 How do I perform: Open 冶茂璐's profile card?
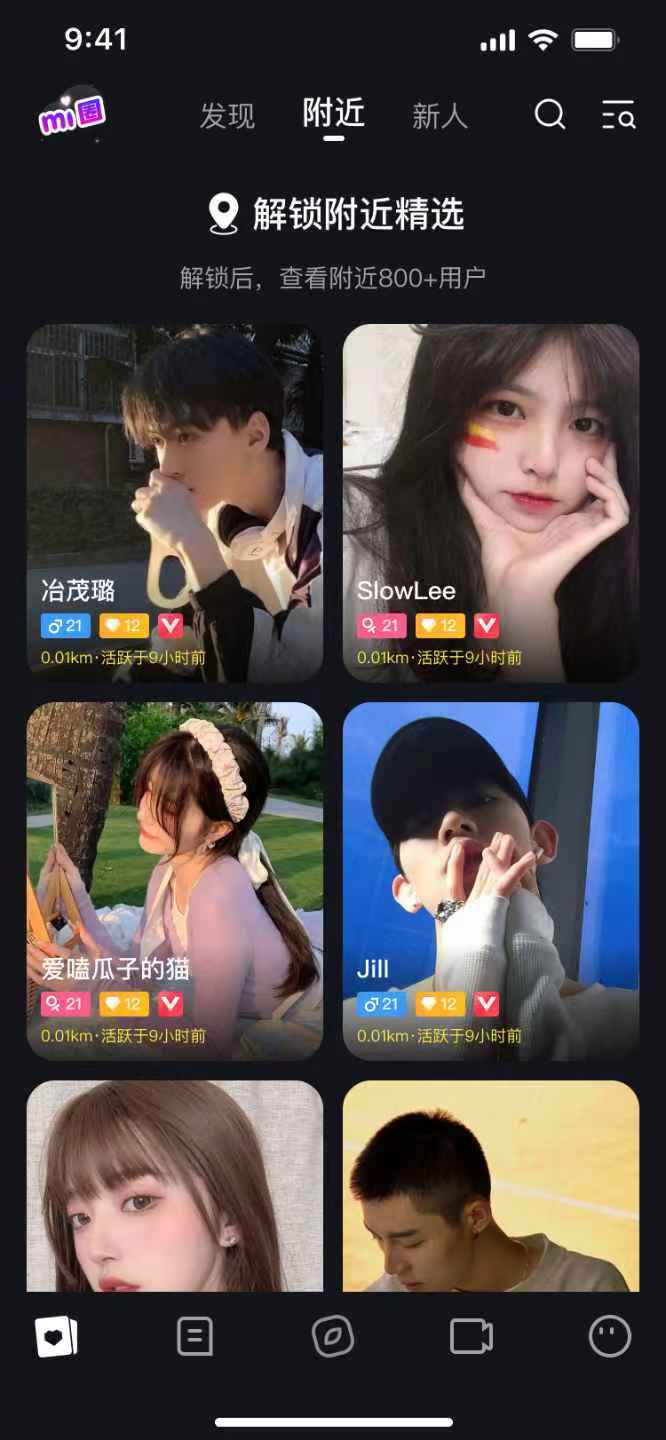tap(175, 502)
